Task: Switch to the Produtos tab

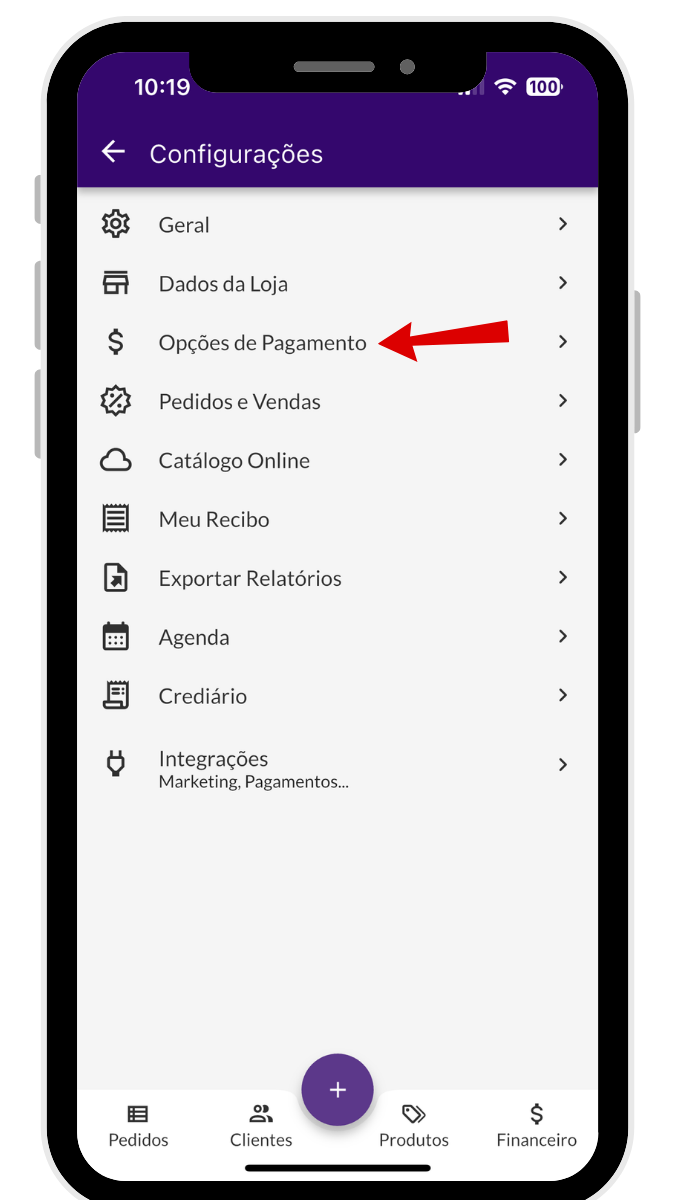Action: (414, 1126)
